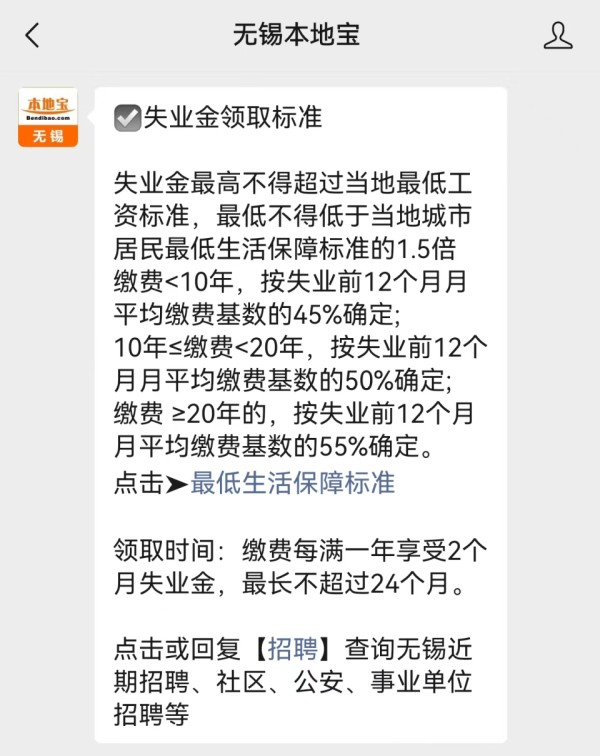Open the account profile icon

point(558,36)
